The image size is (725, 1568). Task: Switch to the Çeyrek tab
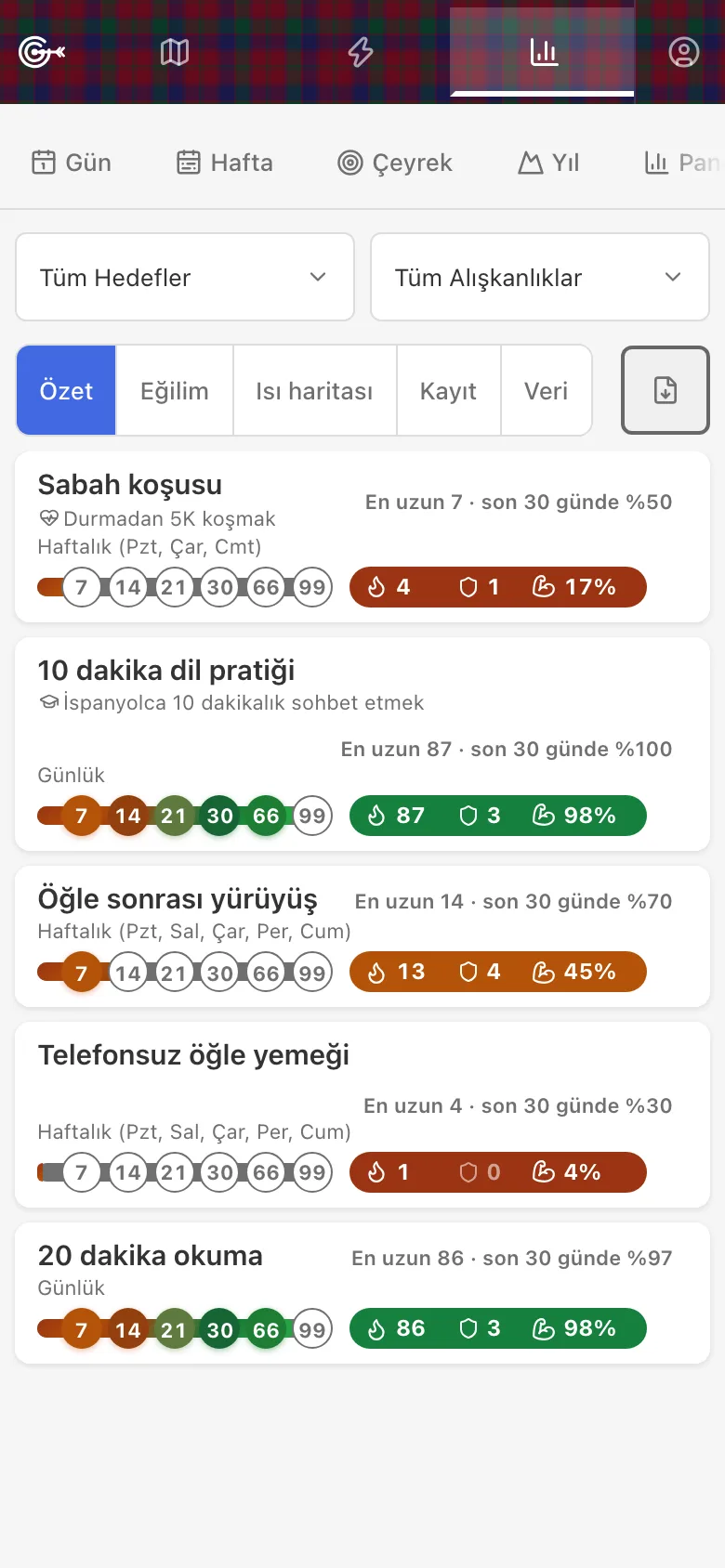coord(395,163)
